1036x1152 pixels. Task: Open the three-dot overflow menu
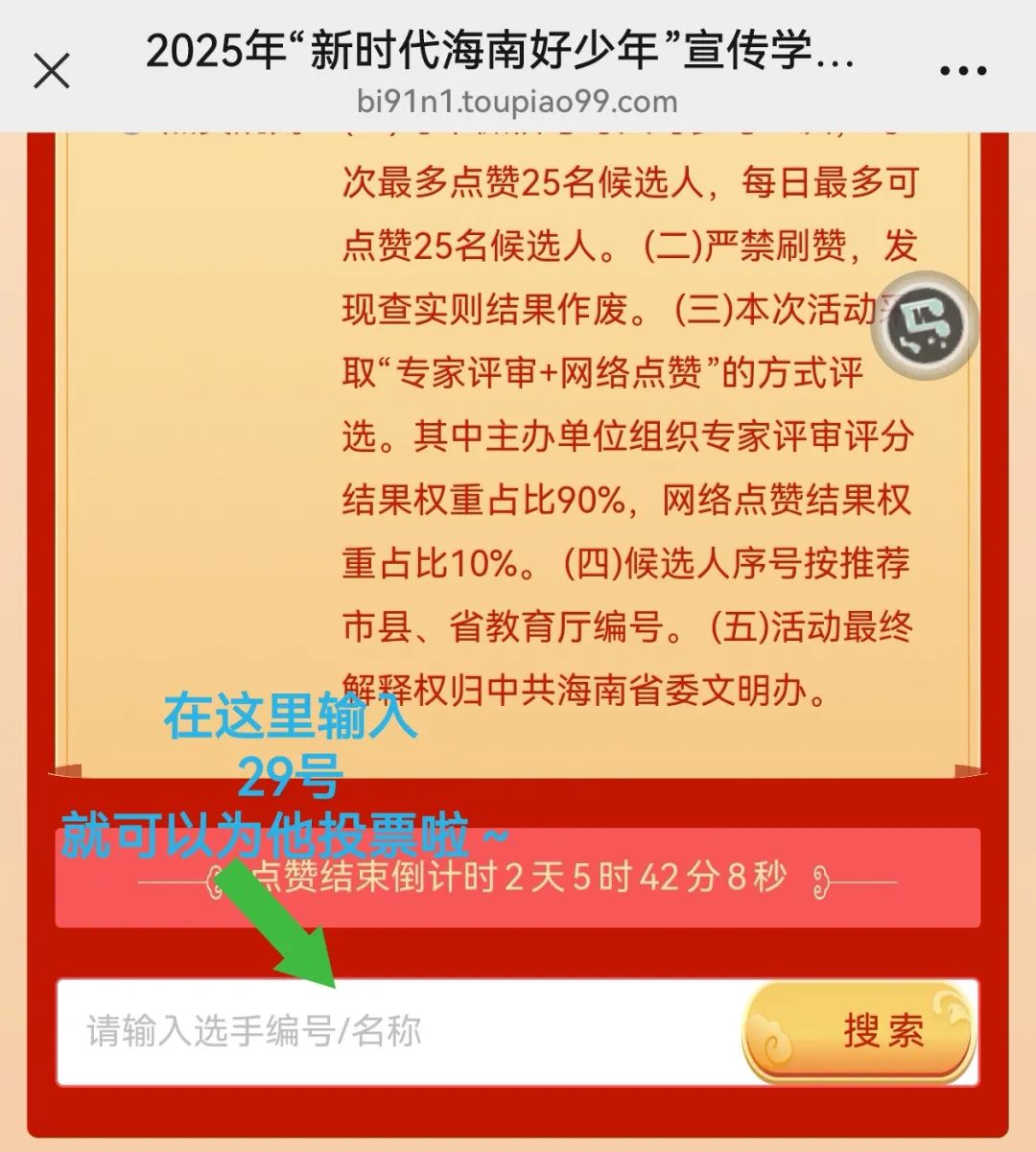click(x=963, y=71)
